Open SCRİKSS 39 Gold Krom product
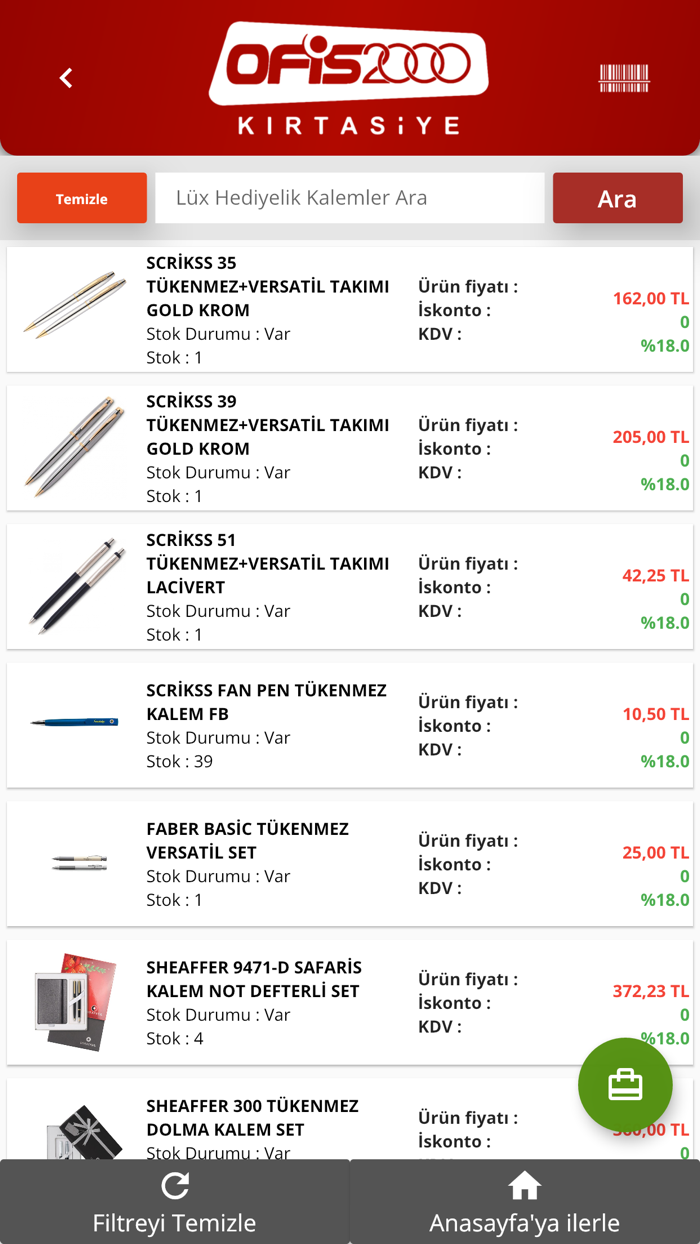 pyautogui.click(x=350, y=448)
